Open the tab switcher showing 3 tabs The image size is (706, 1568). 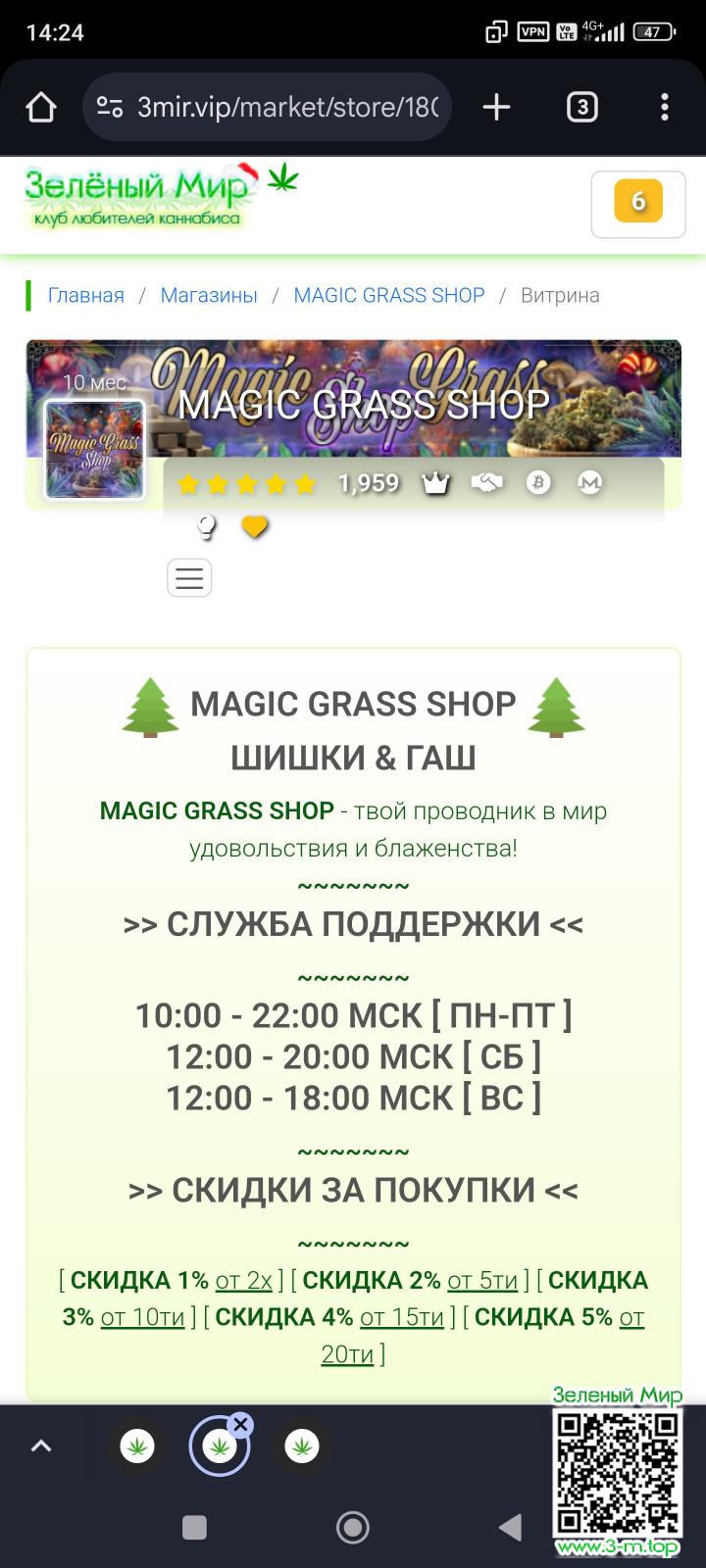click(x=582, y=107)
